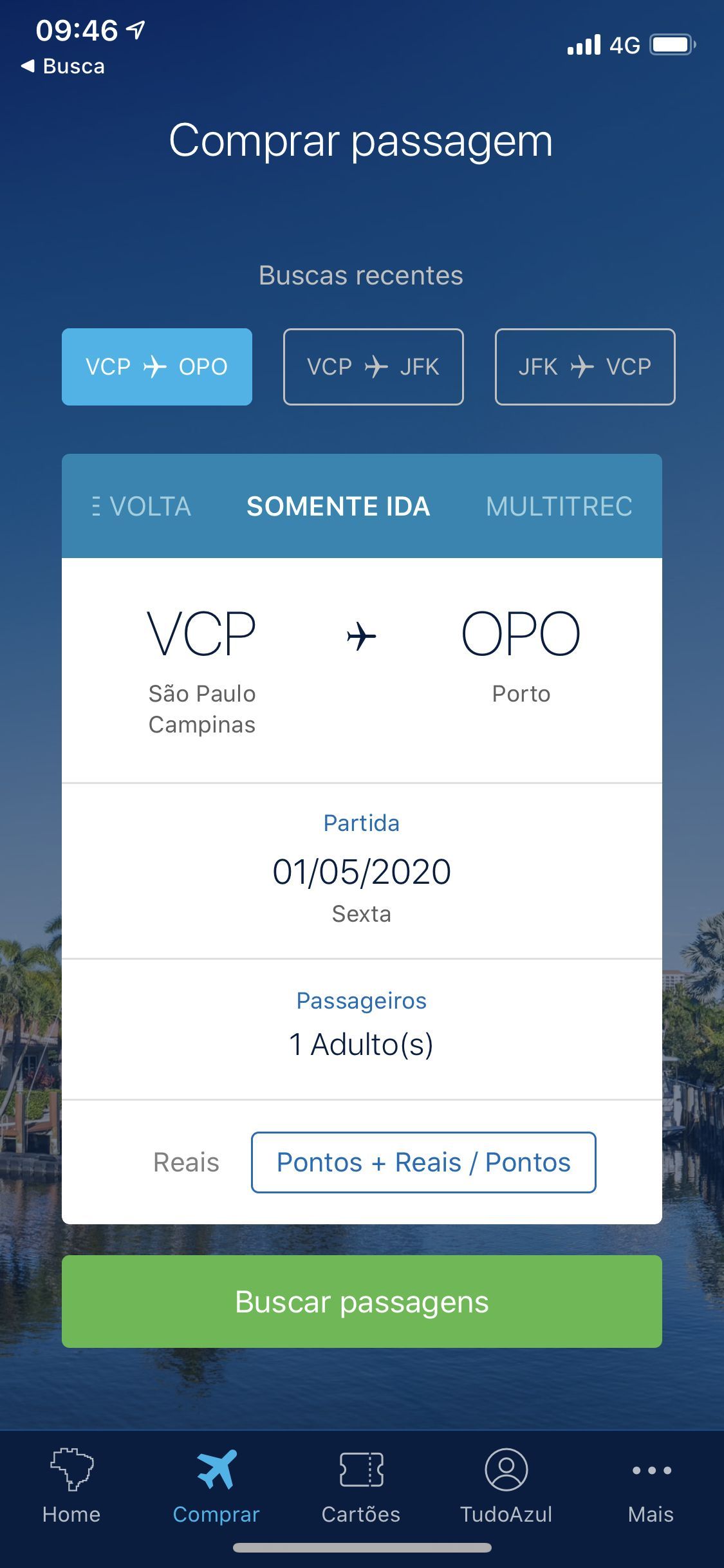Select recent search VCP to JFK
Viewport: 724px width, 1568px height.
[373, 367]
